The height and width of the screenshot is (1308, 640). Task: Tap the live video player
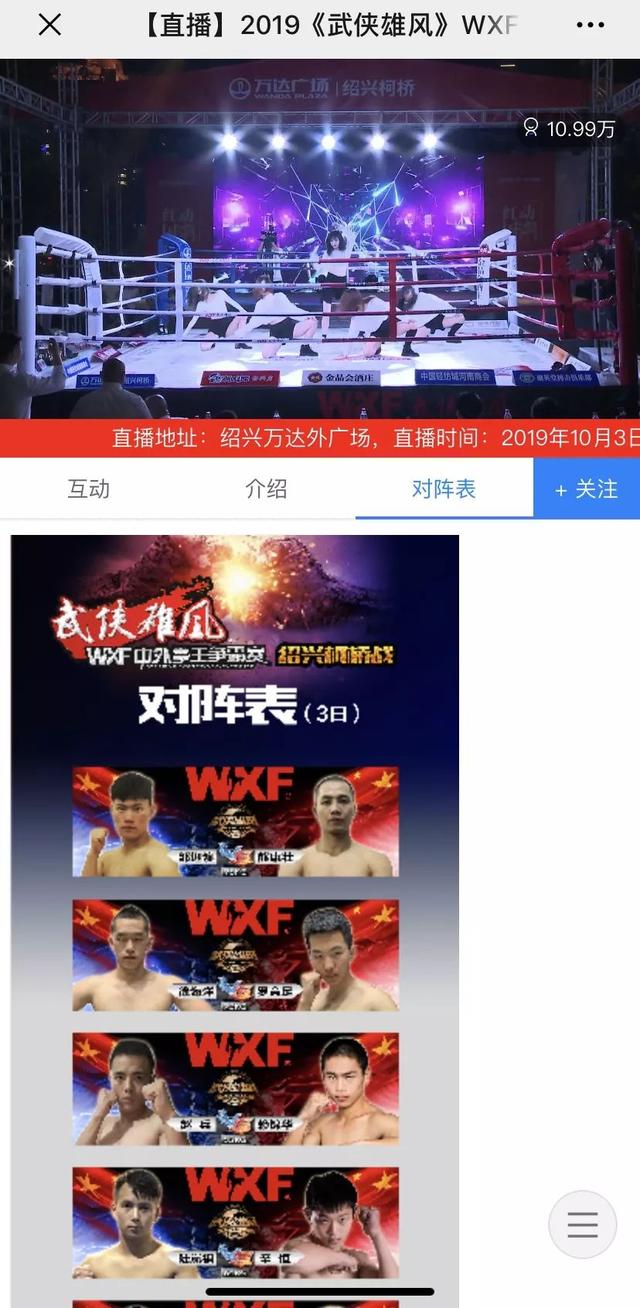[320, 238]
